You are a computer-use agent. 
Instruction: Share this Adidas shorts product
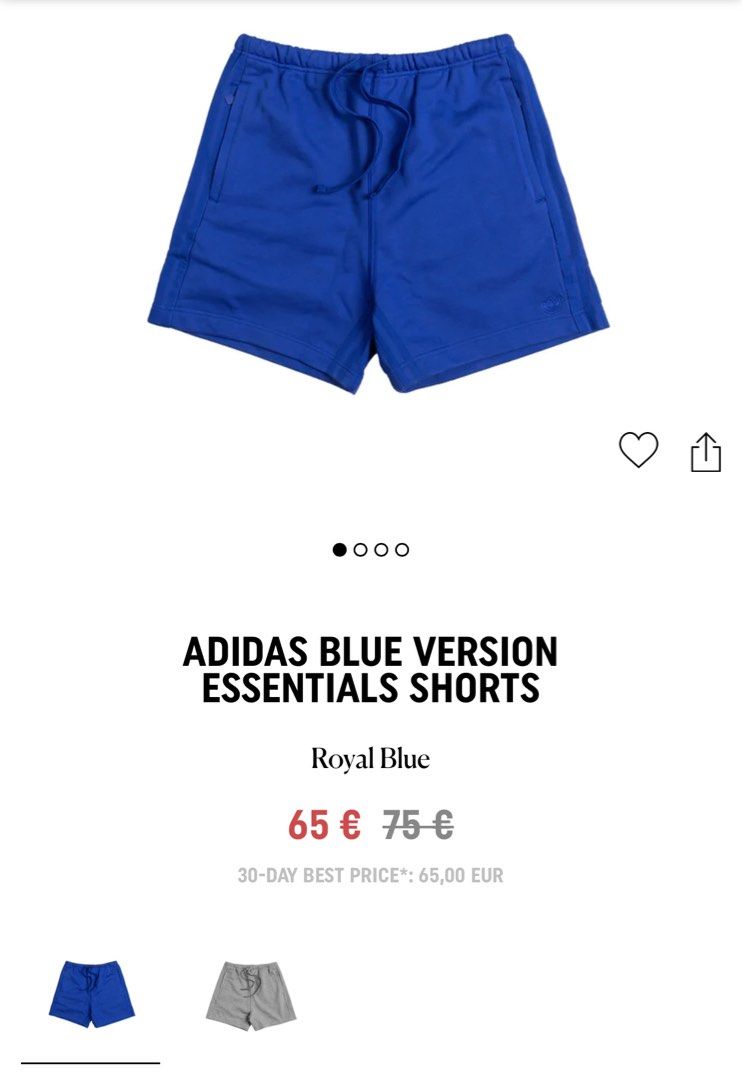coord(705,452)
